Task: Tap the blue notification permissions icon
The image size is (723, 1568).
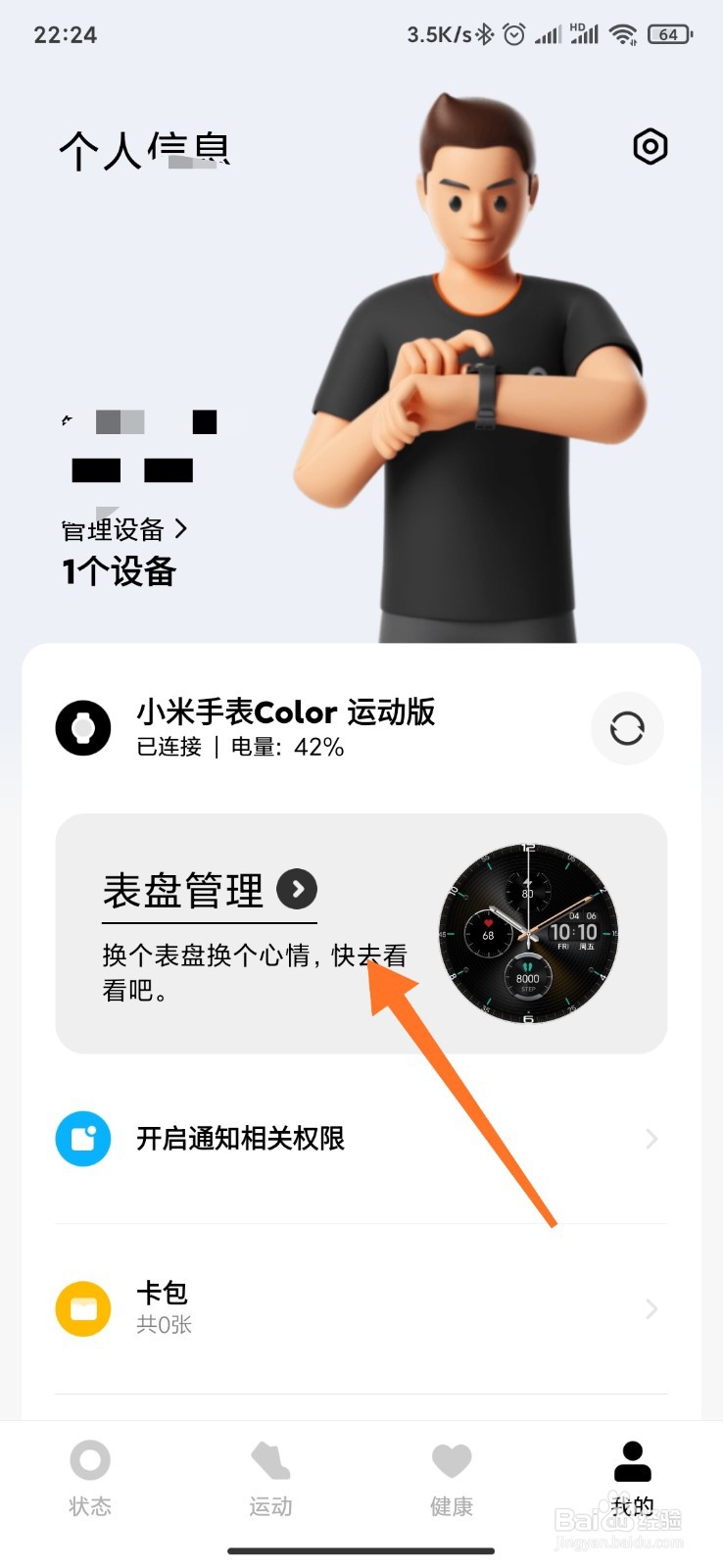Action: (x=81, y=1138)
